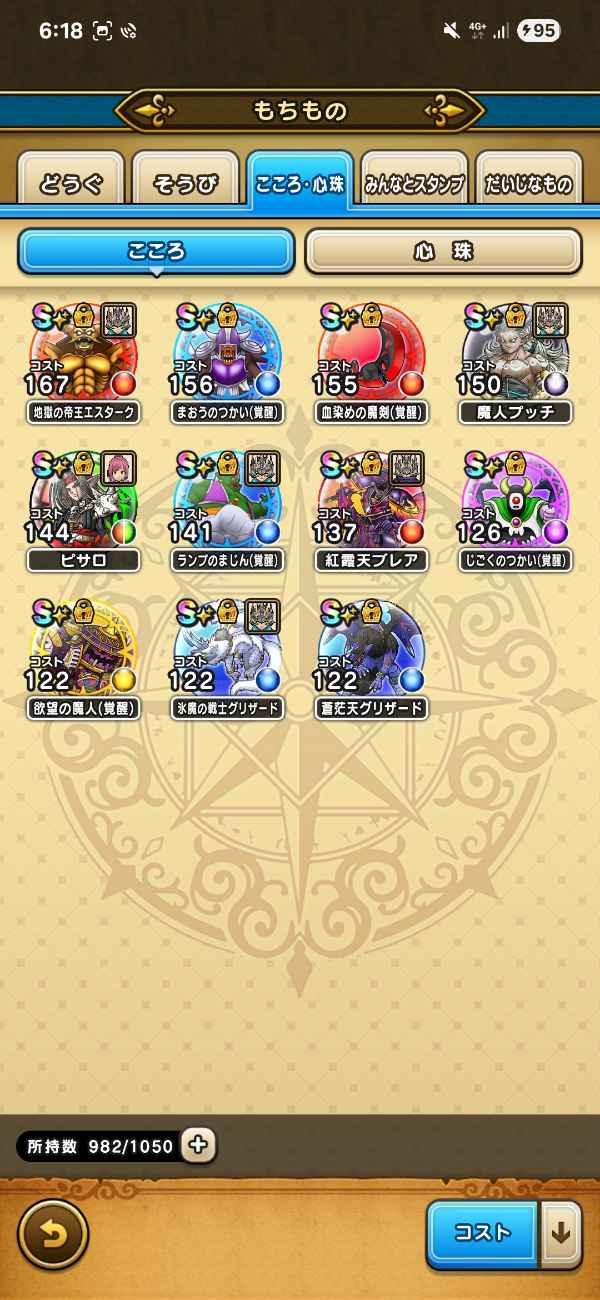Tap the コスト sort button
The image size is (600, 1300).
click(483, 1233)
